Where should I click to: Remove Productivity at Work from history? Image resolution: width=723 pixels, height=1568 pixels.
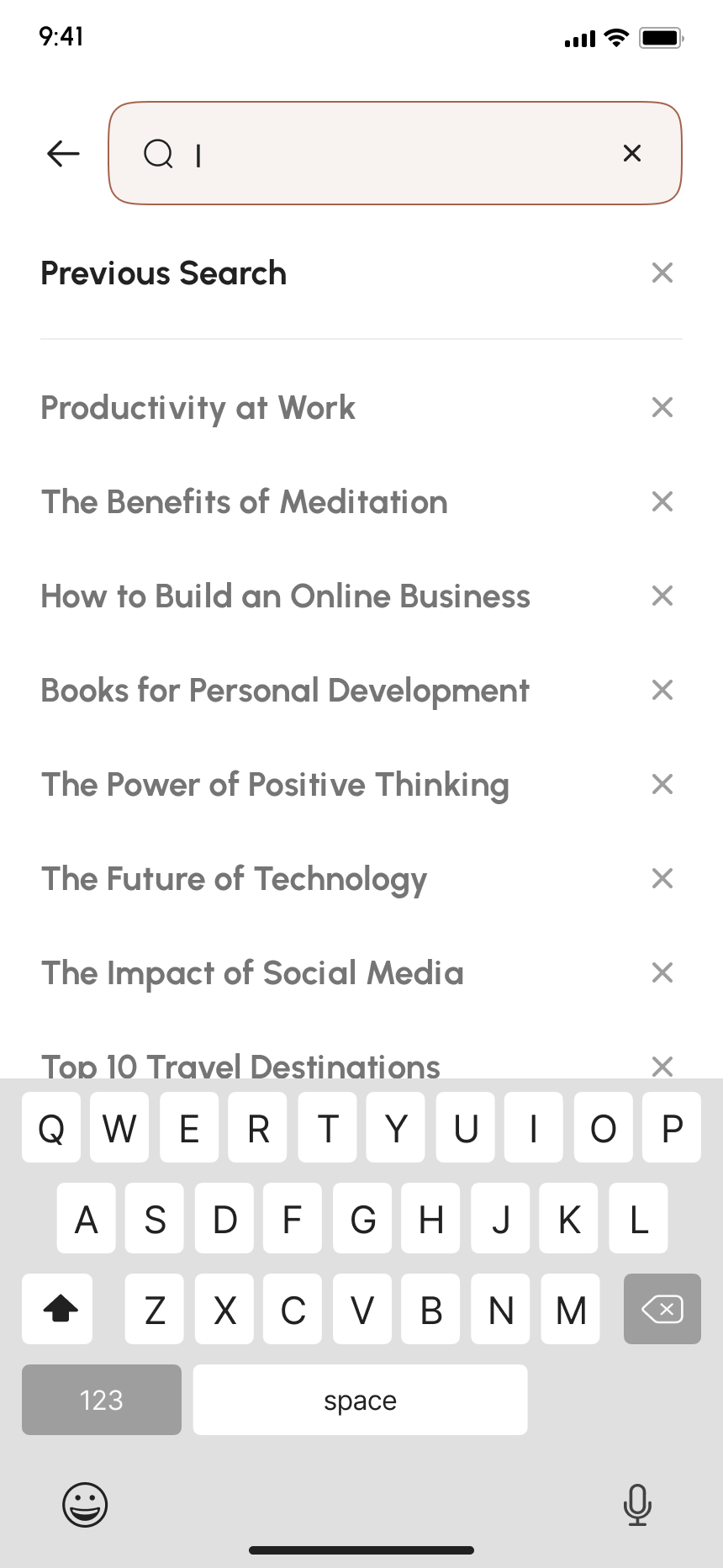(x=662, y=408)
